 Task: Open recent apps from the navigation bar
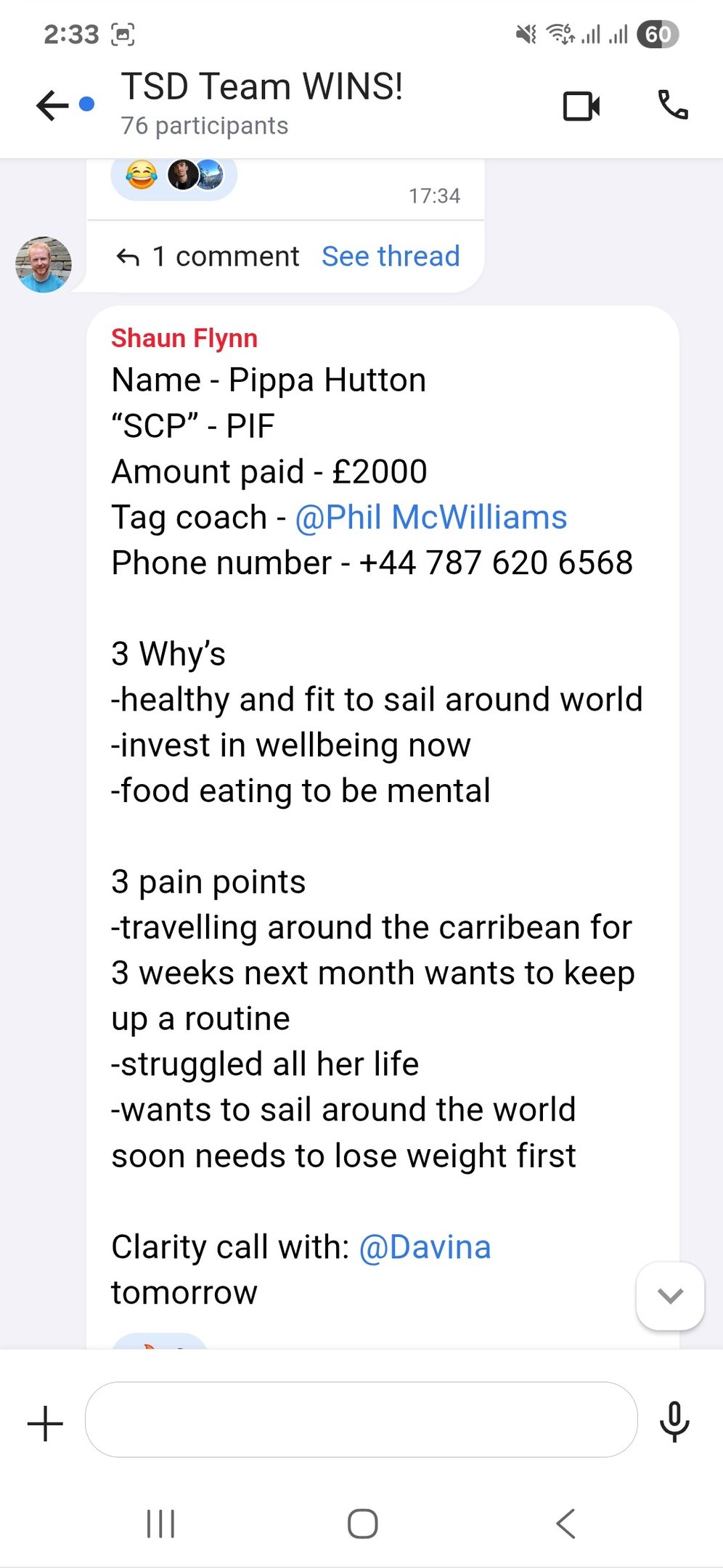[160, 1523]
